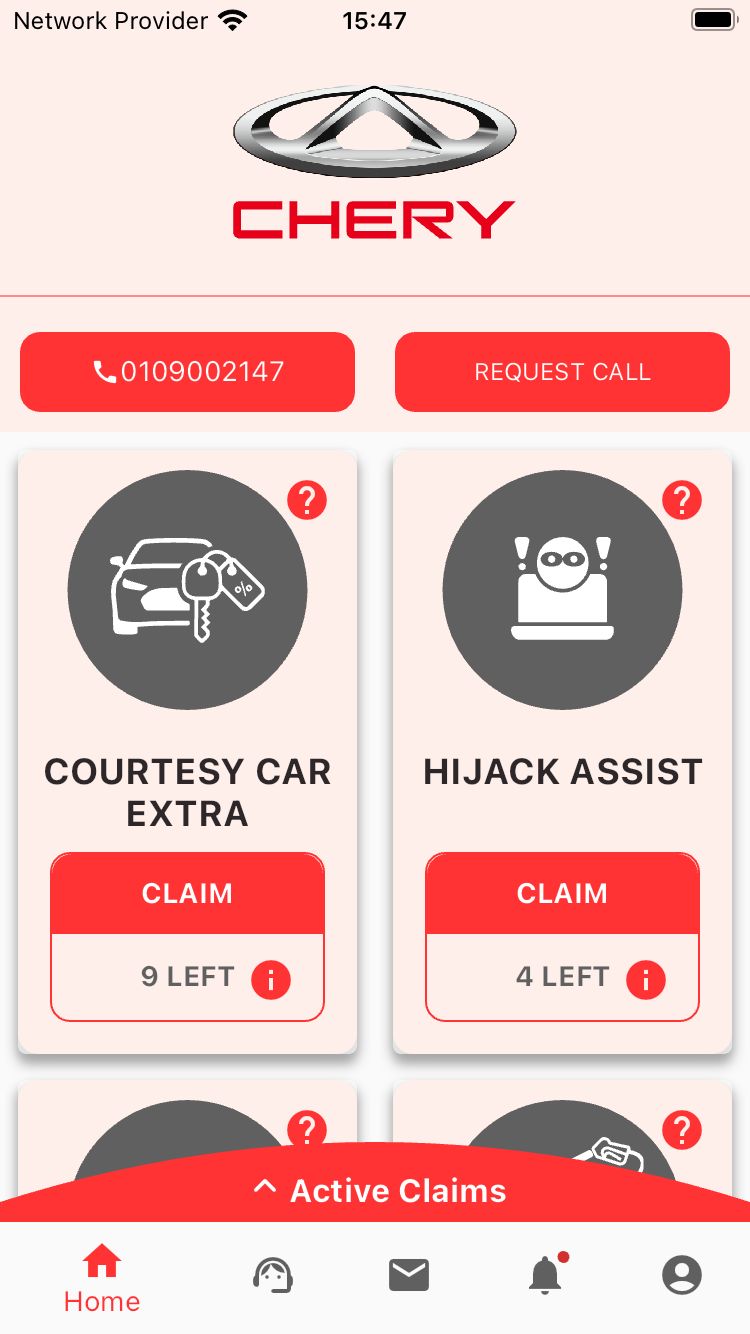750x1334 pixels.
Task: Tap the hijack assist robber icon
Action: 562,589
